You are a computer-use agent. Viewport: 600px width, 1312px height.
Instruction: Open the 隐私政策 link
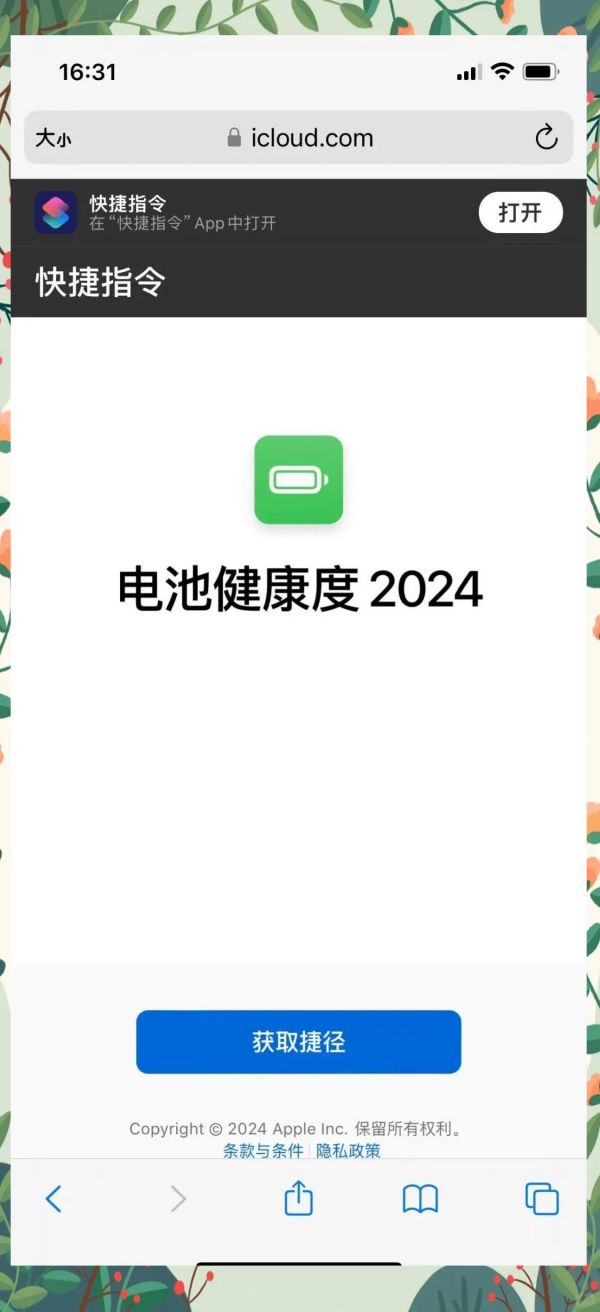(x=348, y=1151)
